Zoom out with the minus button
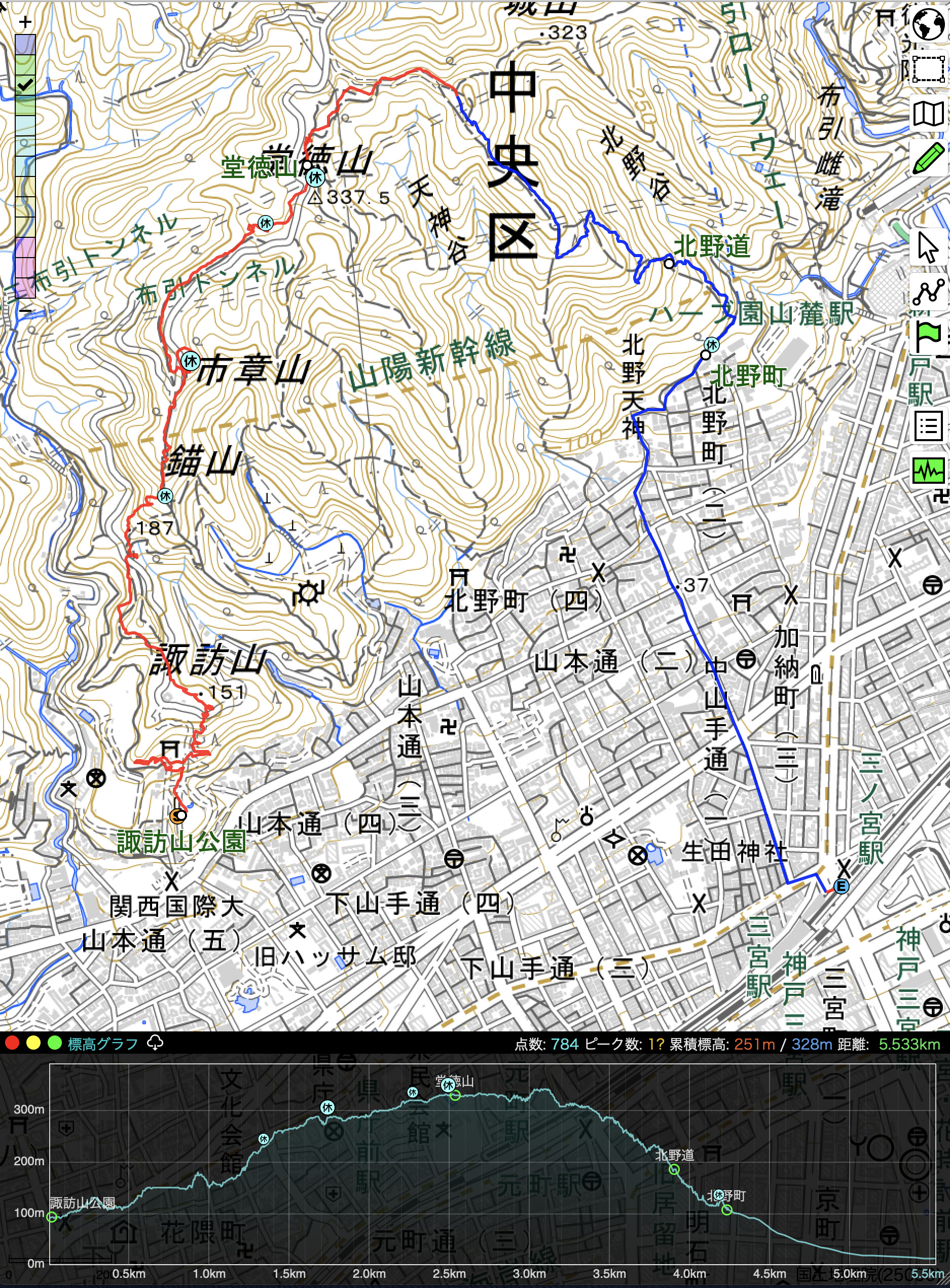This screenshot has height=1288, width=950. 25,309
